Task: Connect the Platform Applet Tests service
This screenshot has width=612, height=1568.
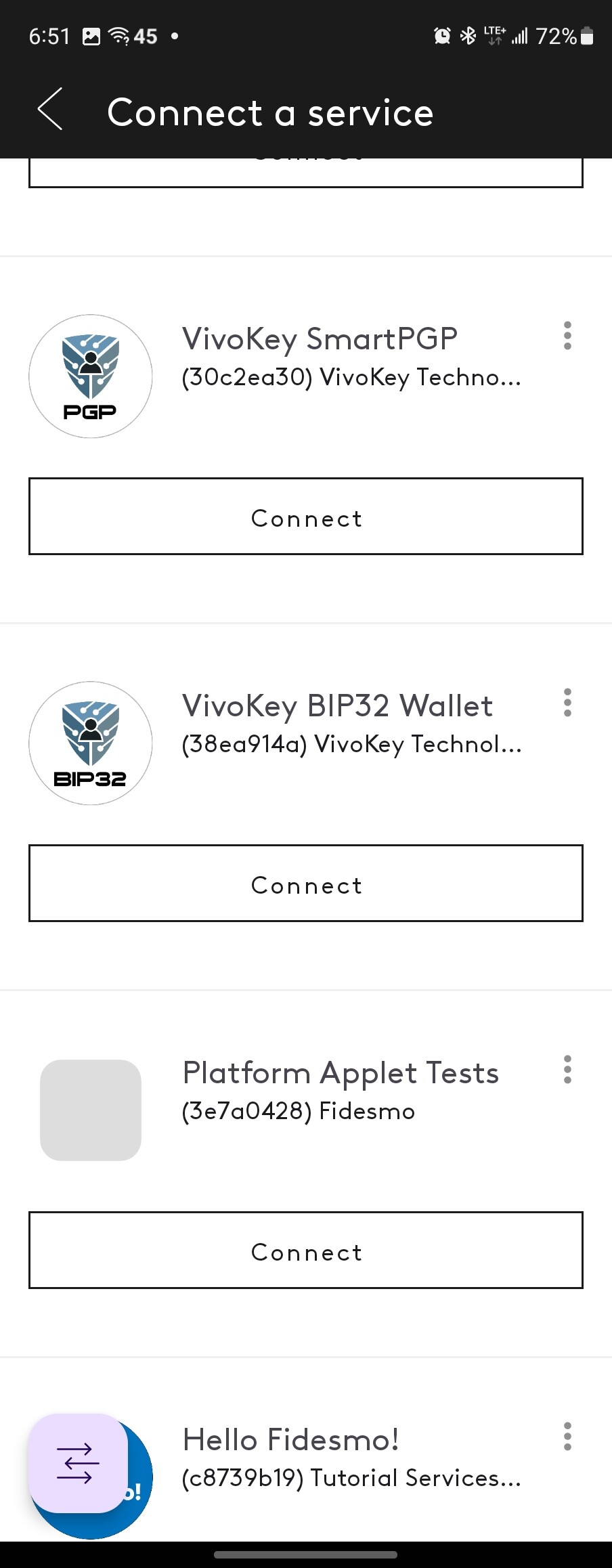Action: pos(306,1250)
